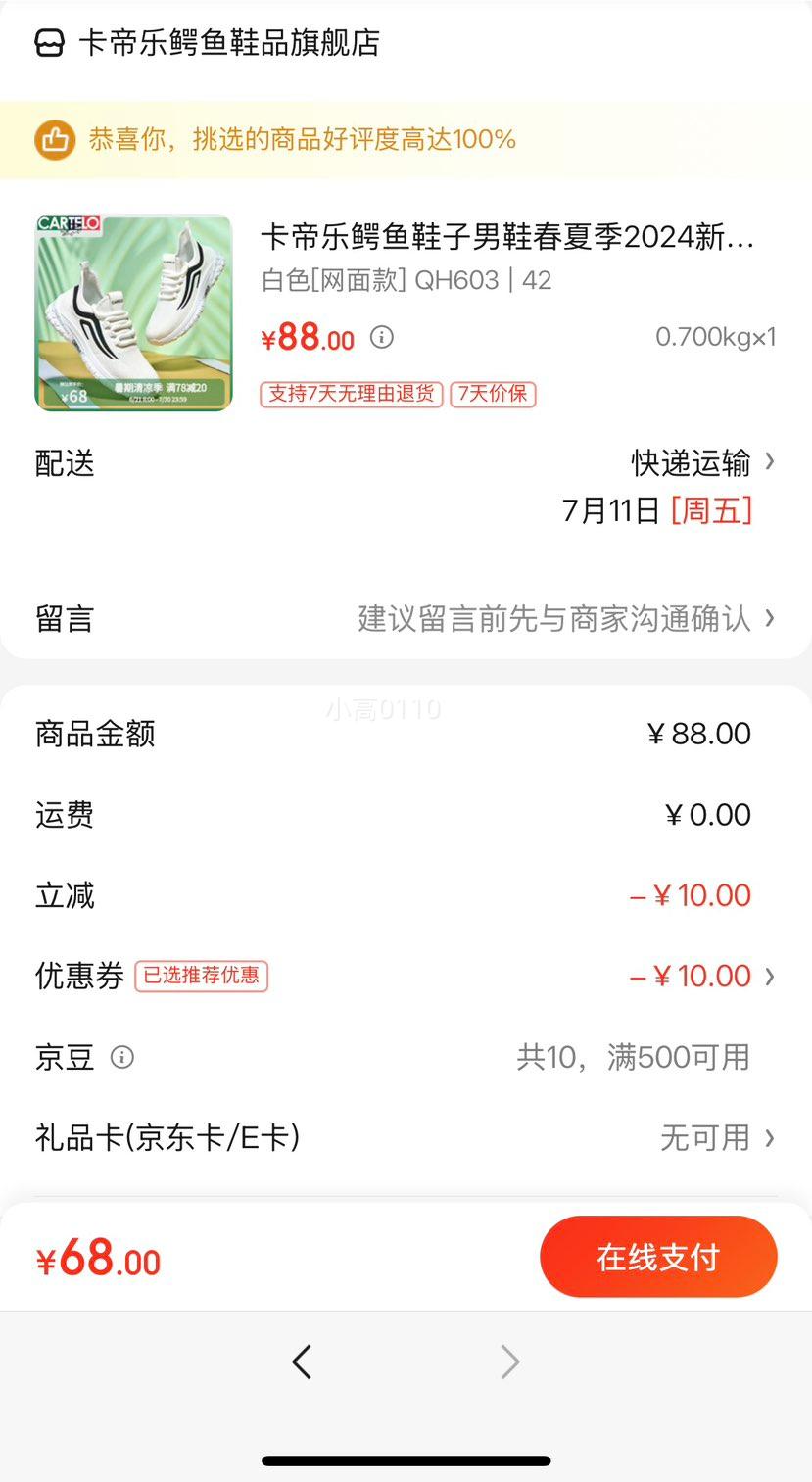
Task: Open the shoe product thumbnail
Action: tap(134, 312)
